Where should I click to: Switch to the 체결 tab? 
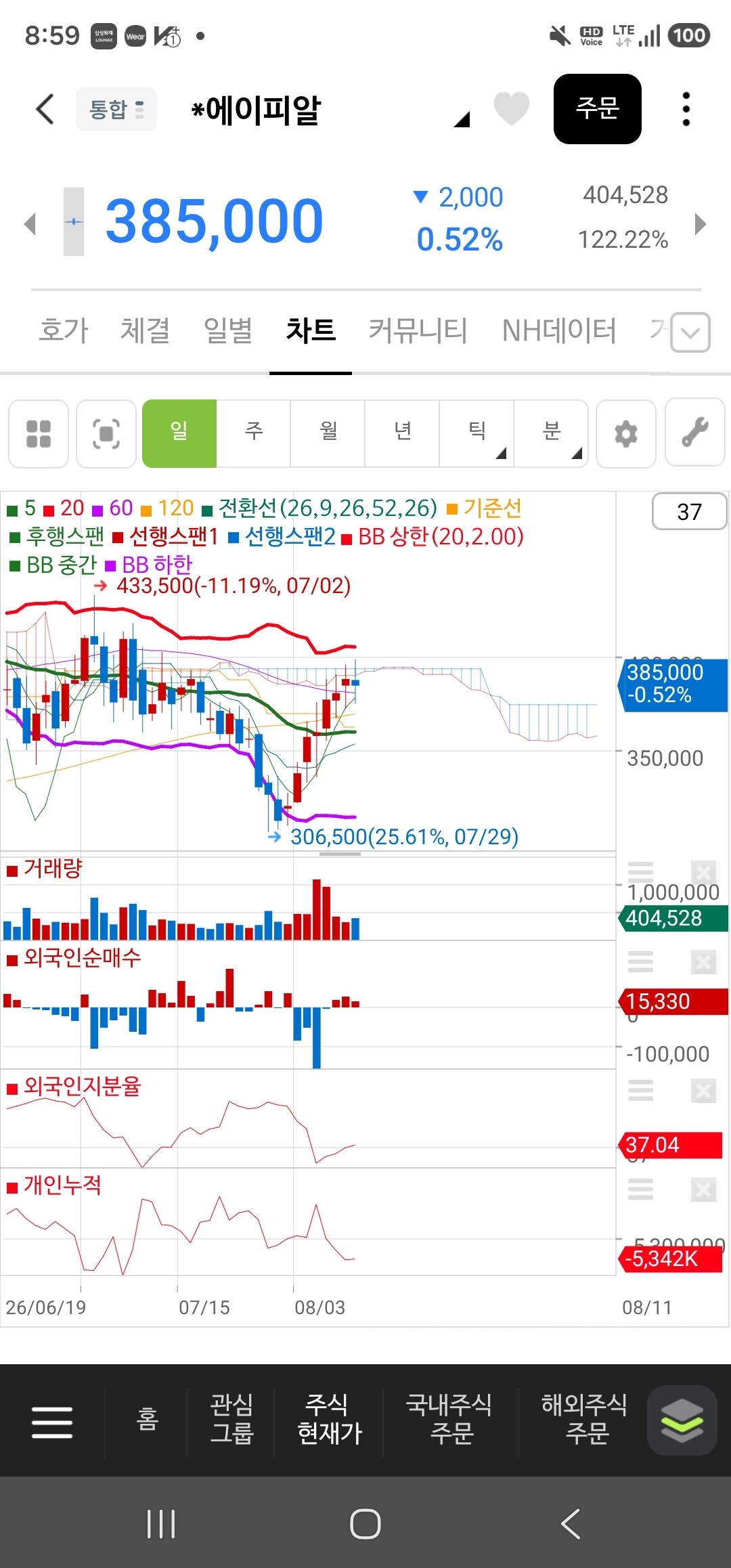(145, 331)
